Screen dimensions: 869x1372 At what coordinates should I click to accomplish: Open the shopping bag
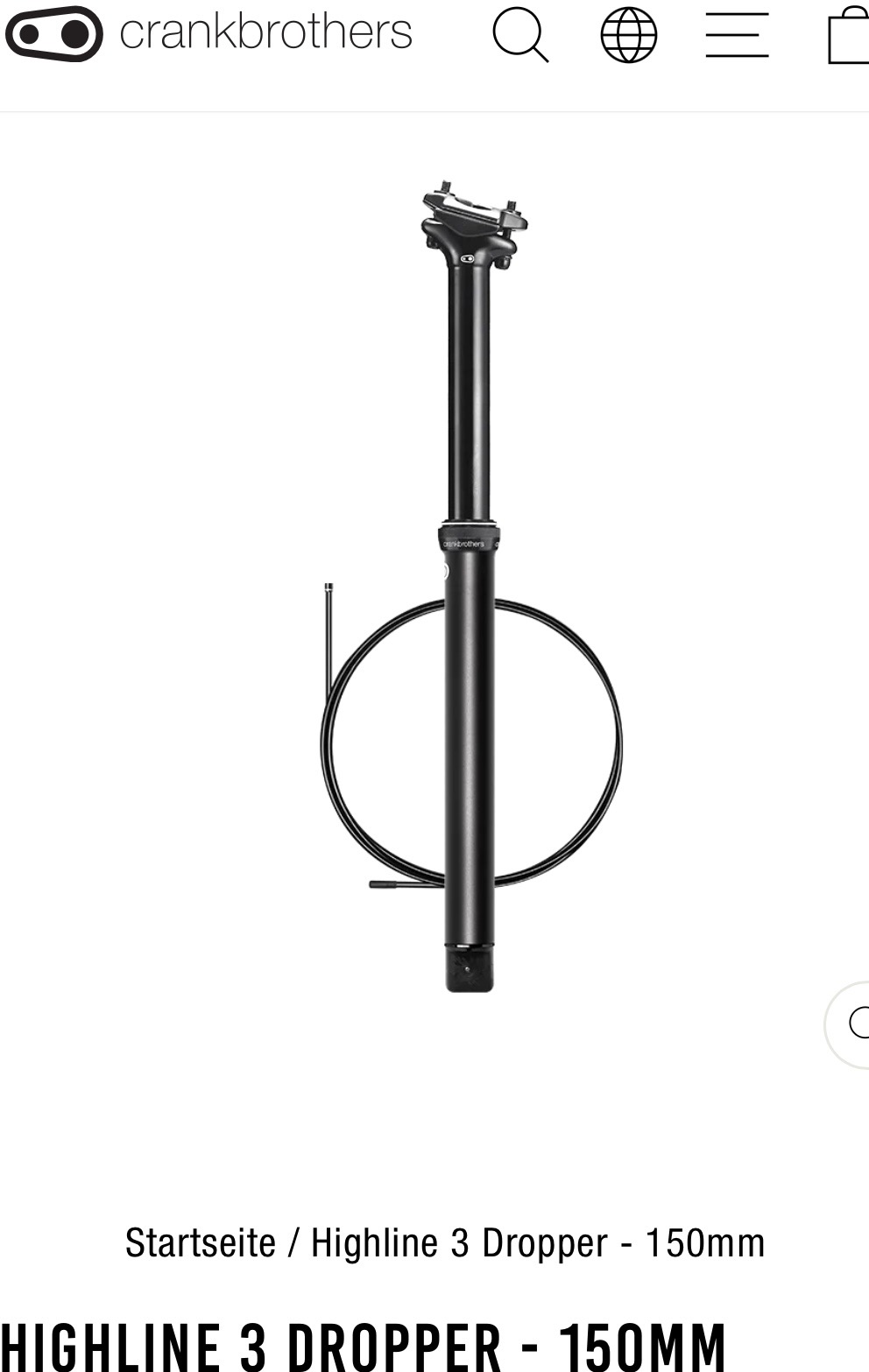tap(848, 35)
